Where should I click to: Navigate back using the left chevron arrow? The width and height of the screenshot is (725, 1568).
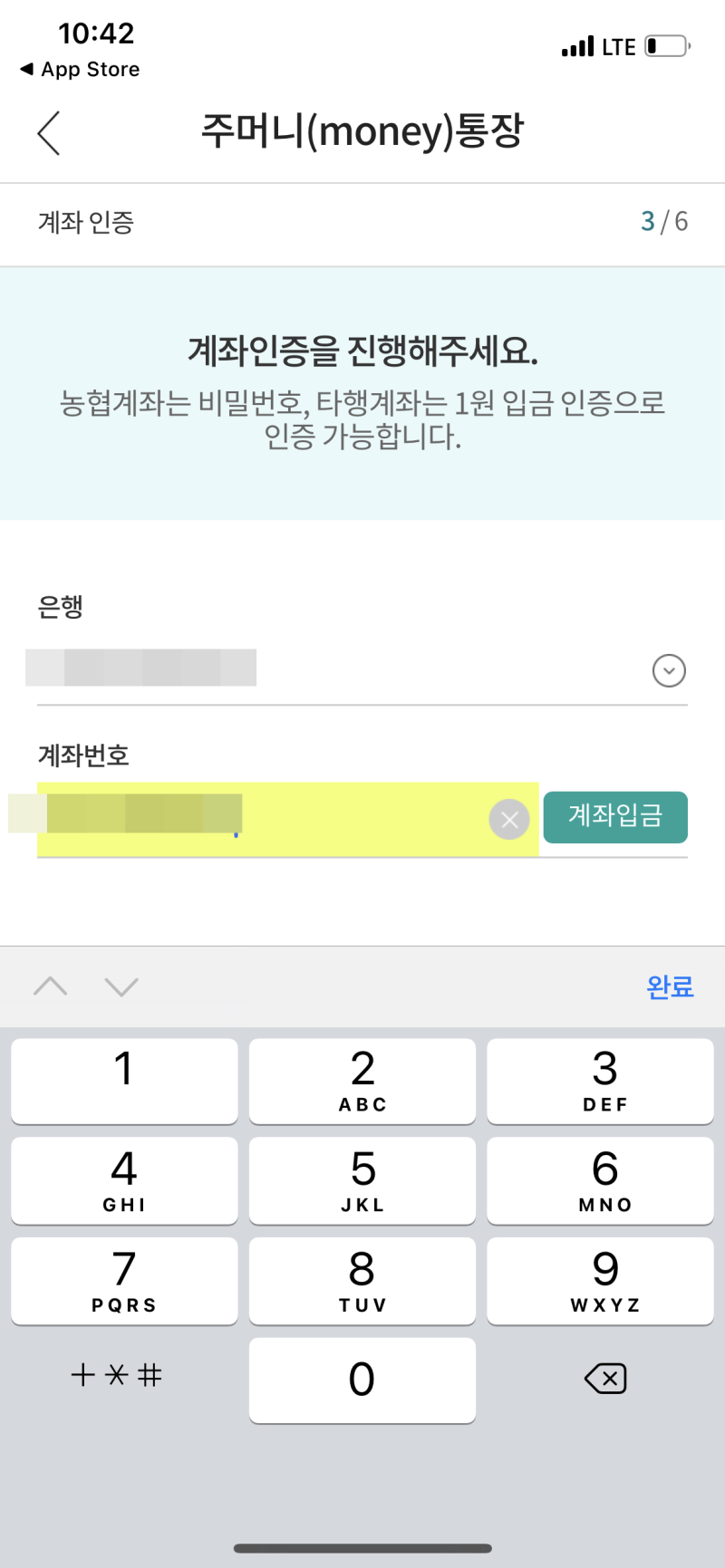click(48, 132)
